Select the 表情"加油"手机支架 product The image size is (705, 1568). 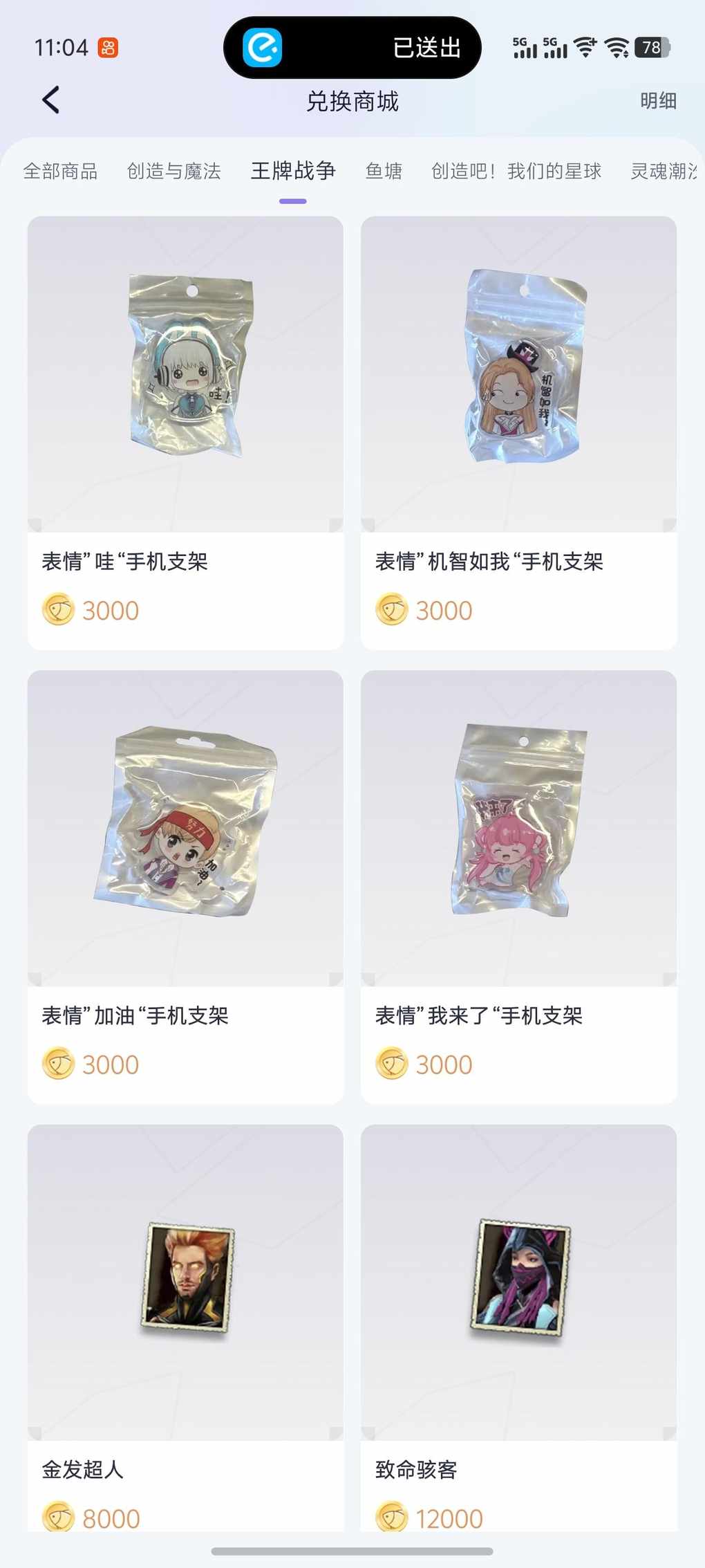[x=185, y=886]
